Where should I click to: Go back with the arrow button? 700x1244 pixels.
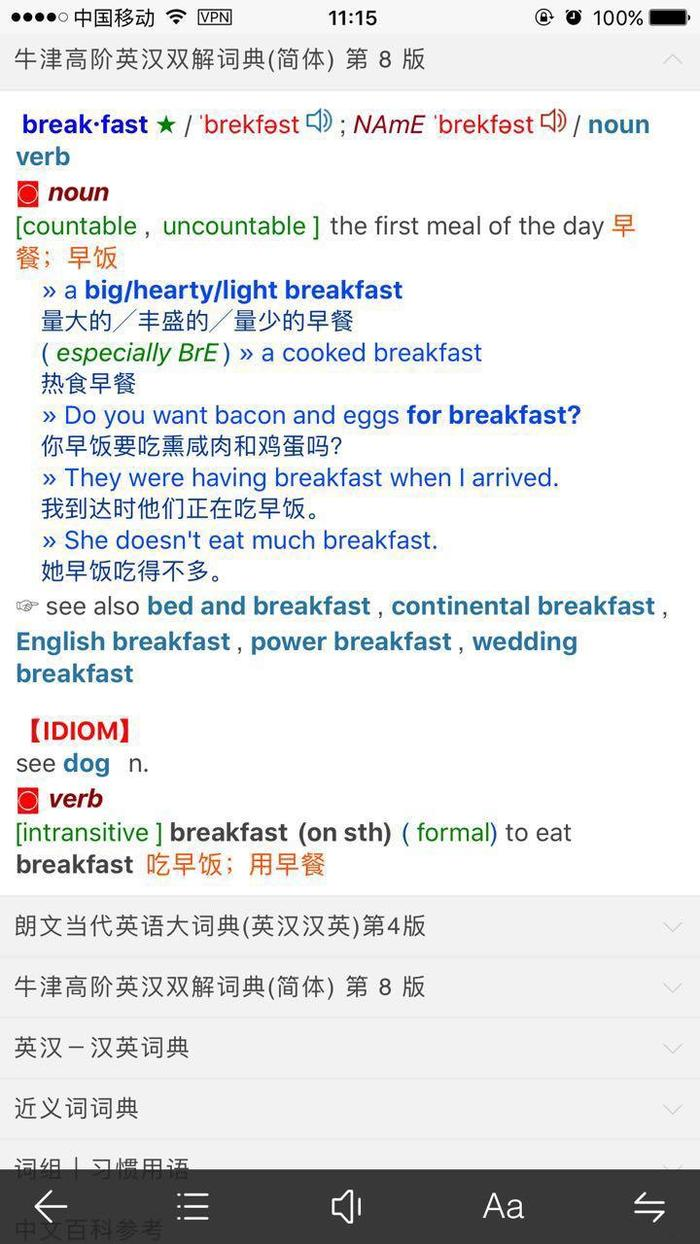tap(50, 1207)
